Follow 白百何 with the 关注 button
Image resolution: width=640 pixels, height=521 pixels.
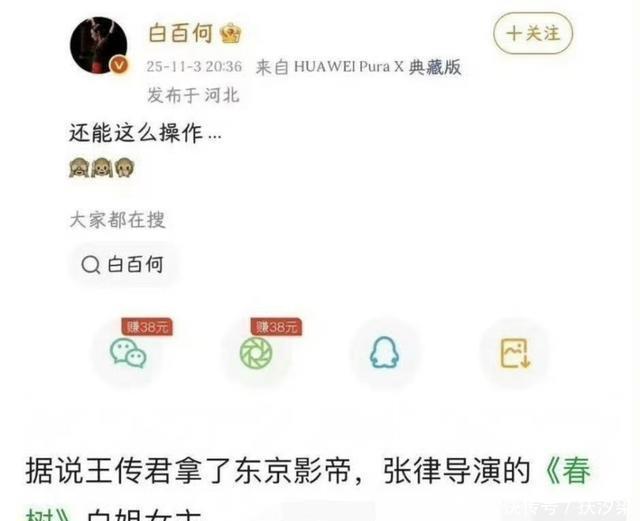[x=533, y=33]
